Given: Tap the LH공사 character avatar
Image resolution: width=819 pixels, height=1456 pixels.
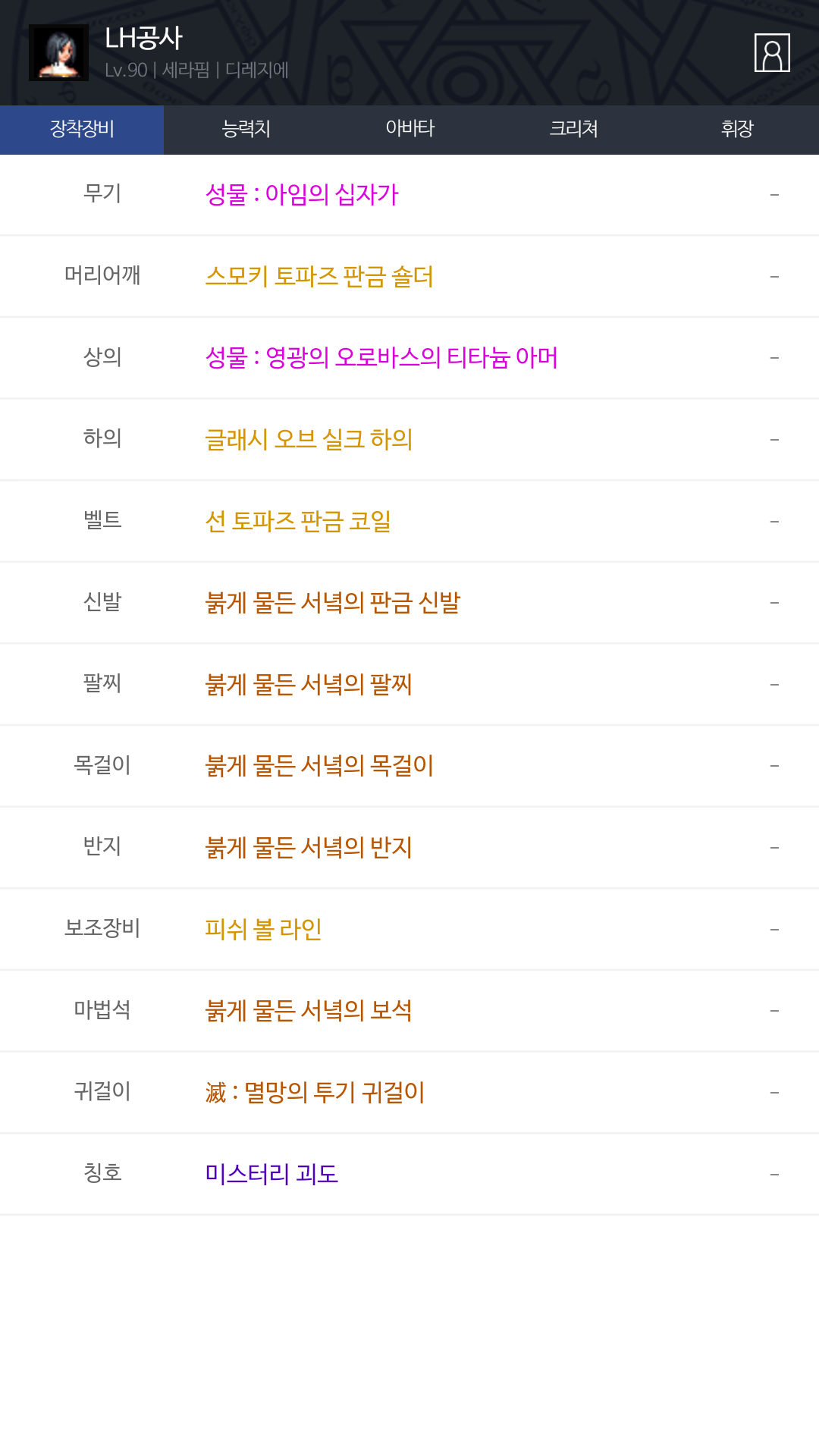Looking at the screenshot, I should [x=58, y=52].
